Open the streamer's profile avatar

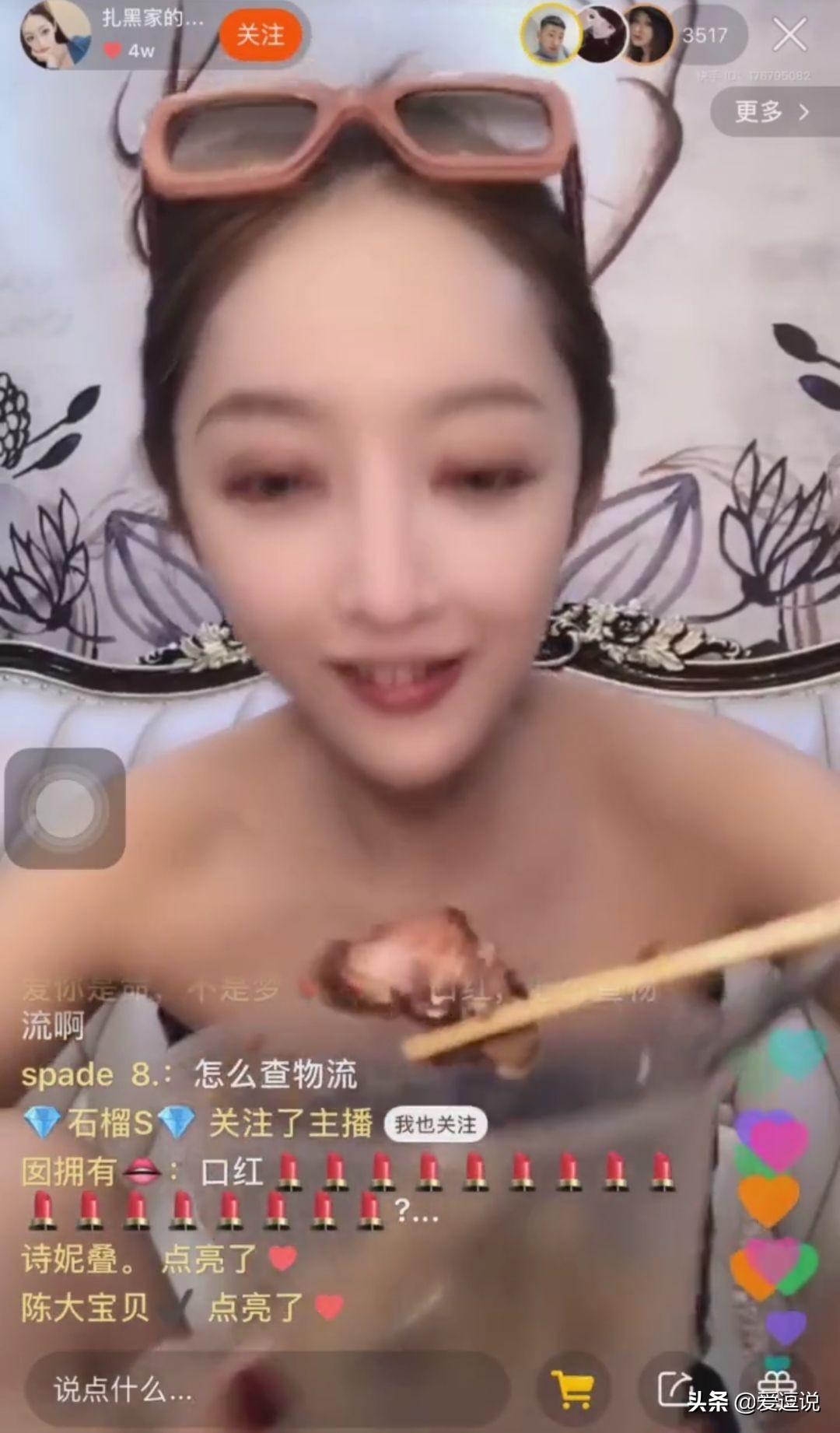click(x=55, y=35)
